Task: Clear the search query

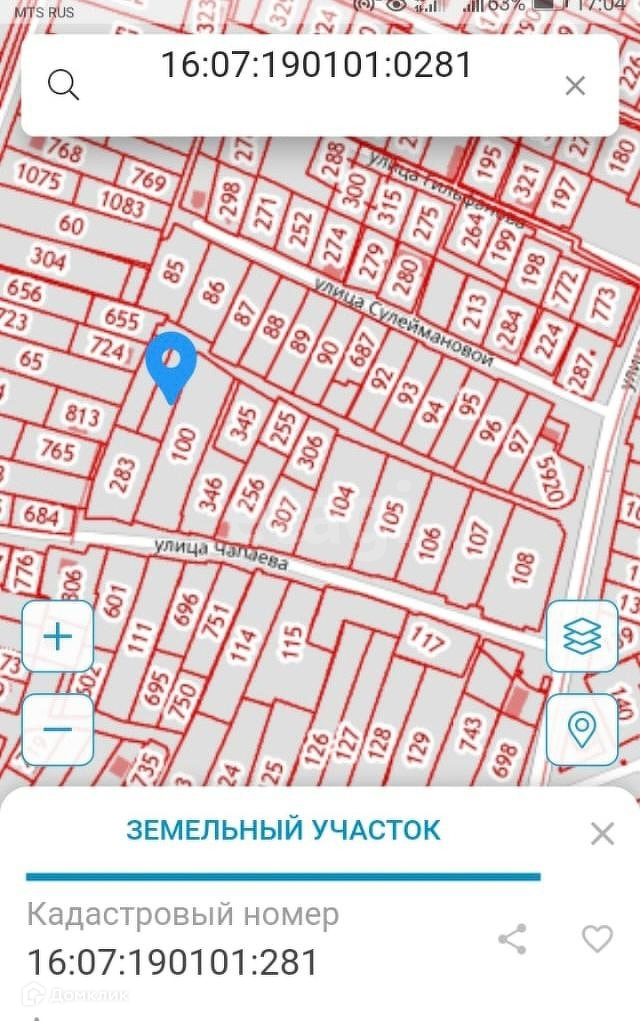Action: pos(575,86)
